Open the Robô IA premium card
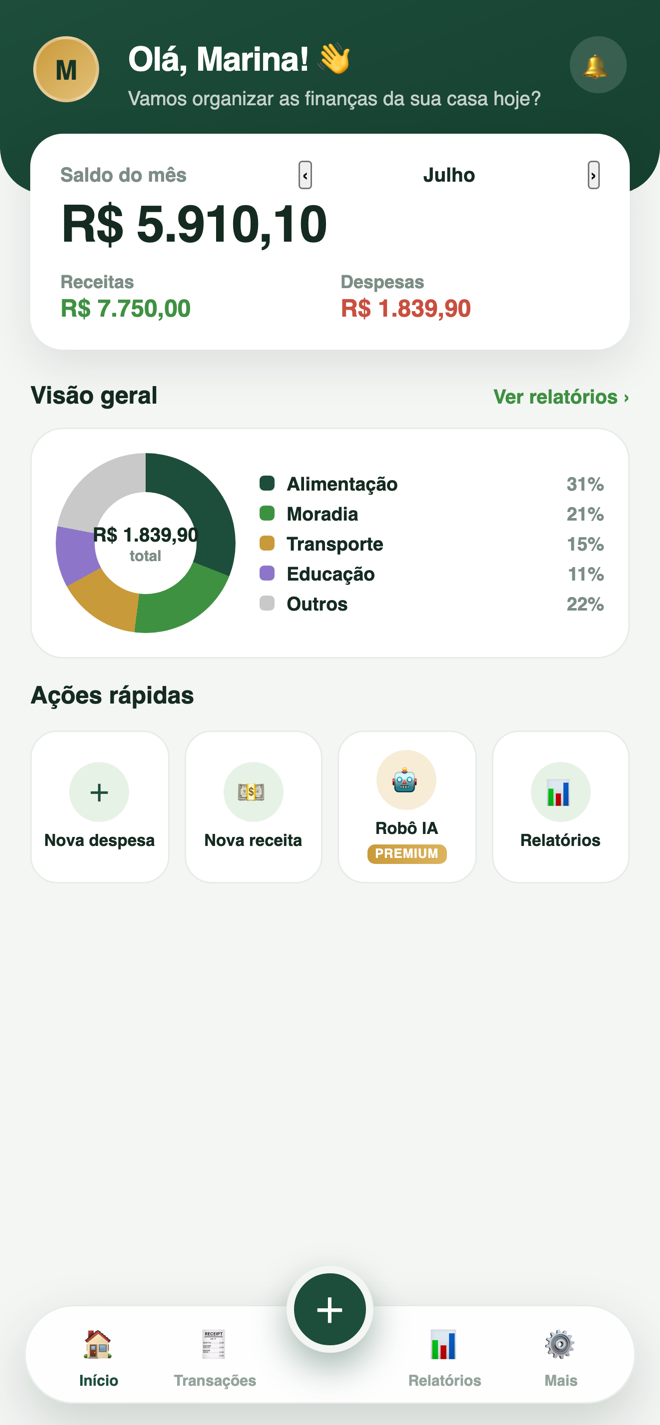This screenshot has height=1425, width=660. coord(407,807)
